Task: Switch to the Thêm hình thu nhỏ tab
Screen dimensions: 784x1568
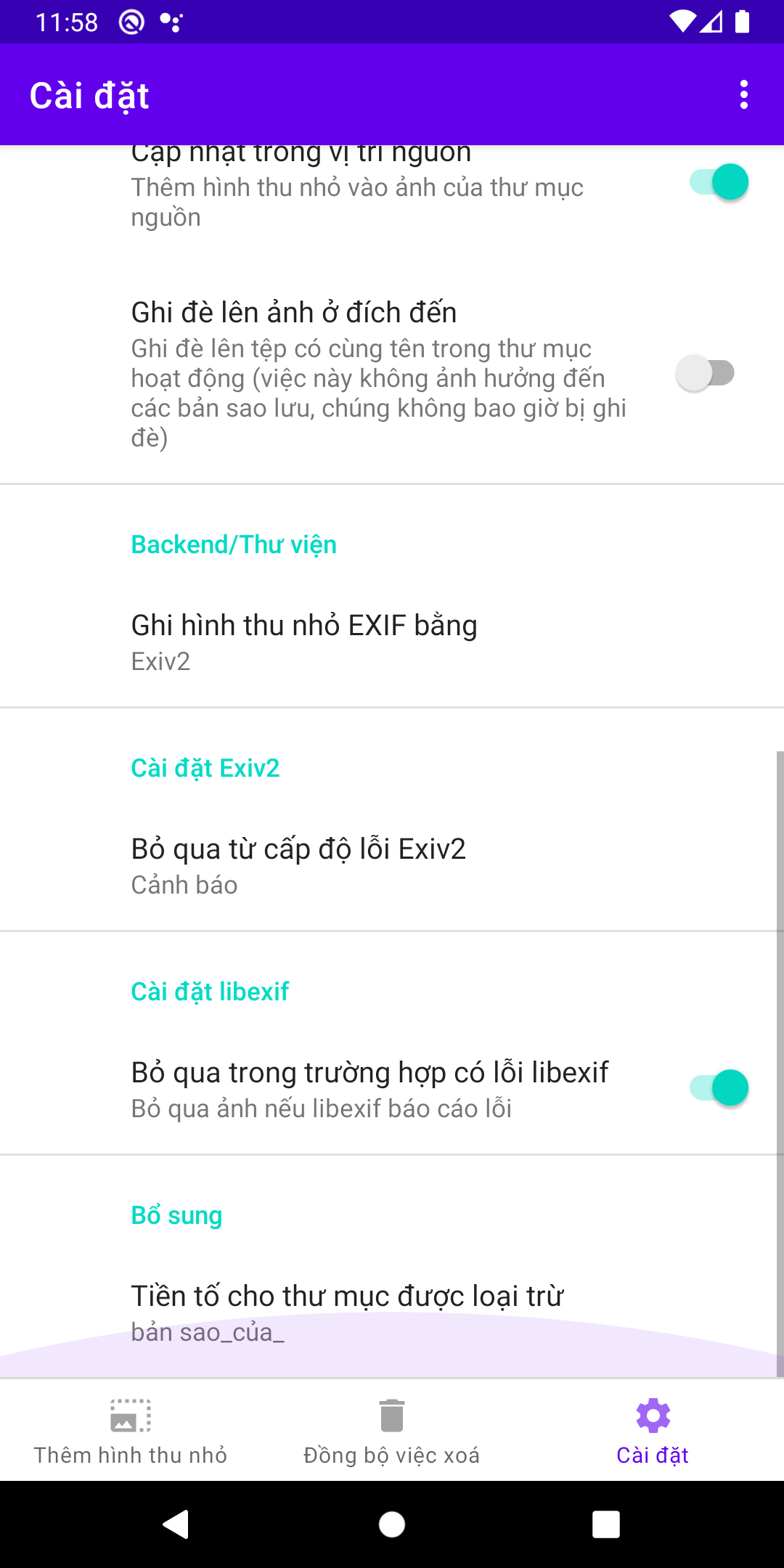Action: pyautogui.click(x=131, y=1432)
